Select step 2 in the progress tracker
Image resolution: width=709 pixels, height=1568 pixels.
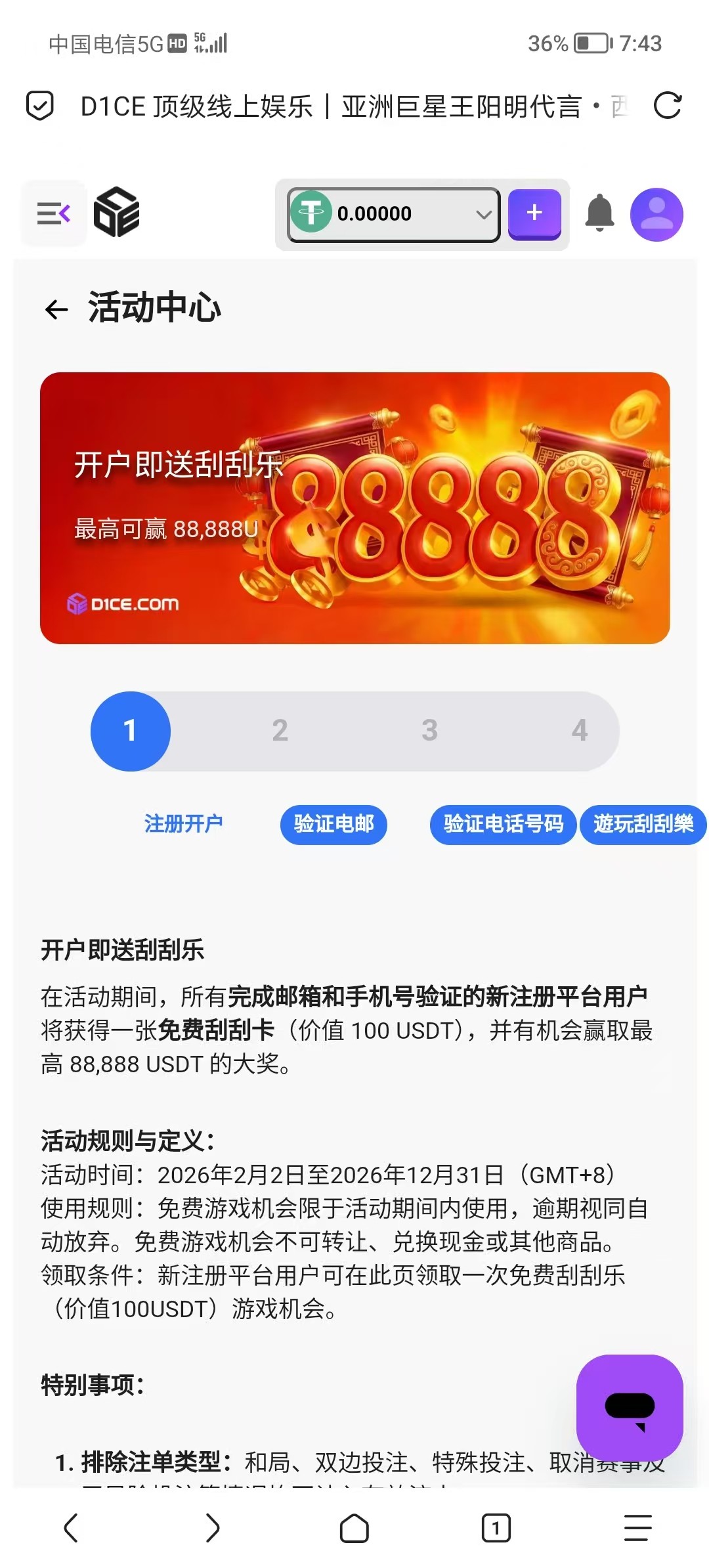coord(280,731)
